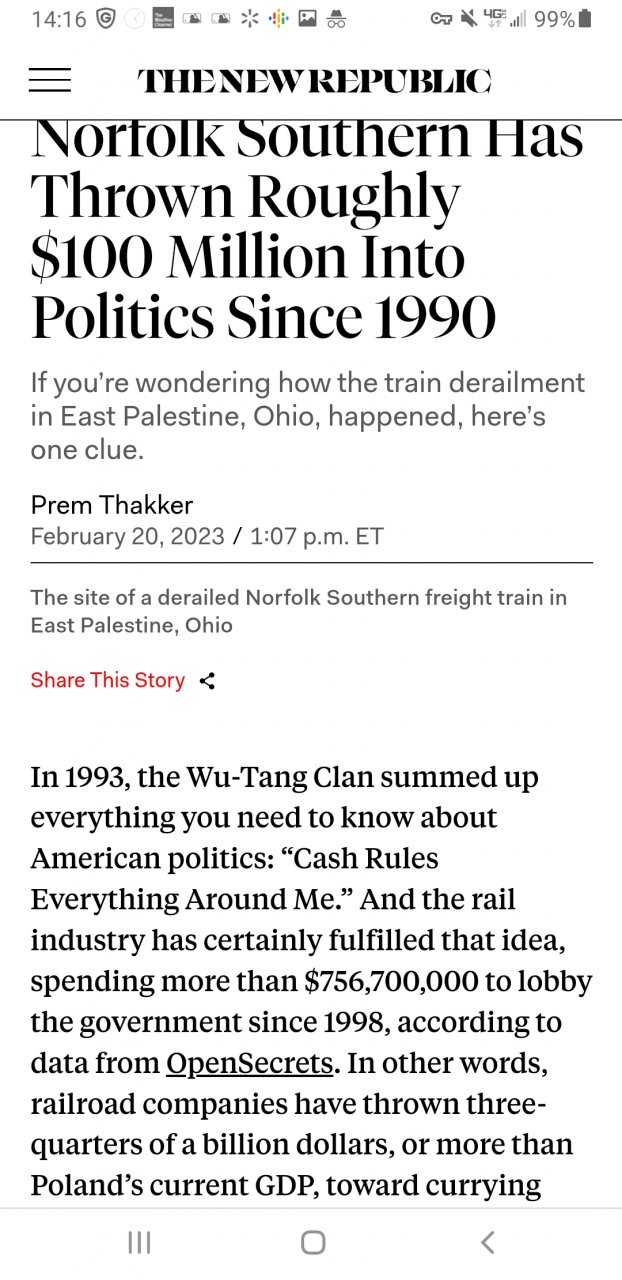
Task: Share this story
Action: pos(122,680)
